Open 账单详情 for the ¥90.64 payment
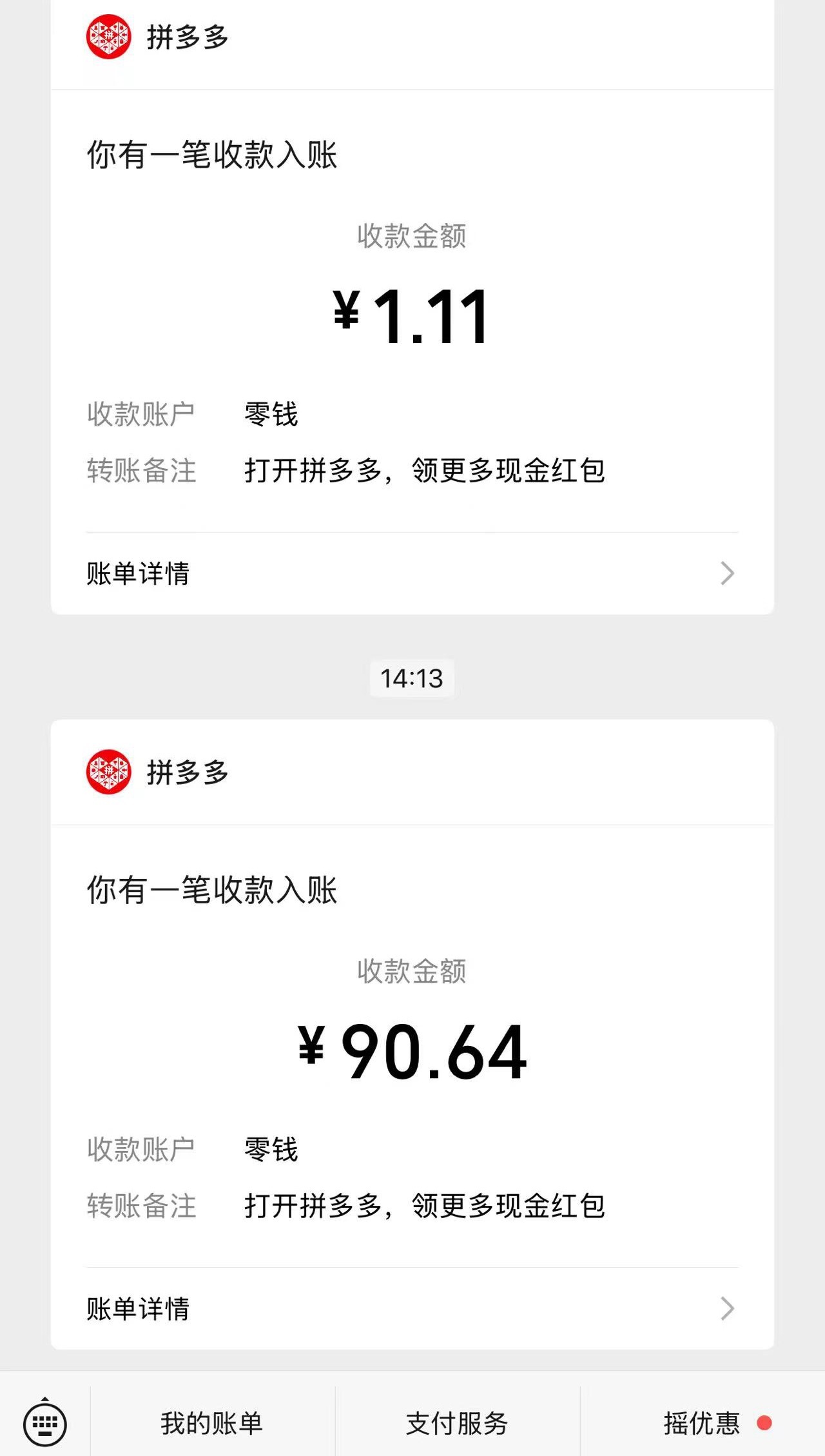The width and height of the screenshot is (825, 1456). (412, 1308)
